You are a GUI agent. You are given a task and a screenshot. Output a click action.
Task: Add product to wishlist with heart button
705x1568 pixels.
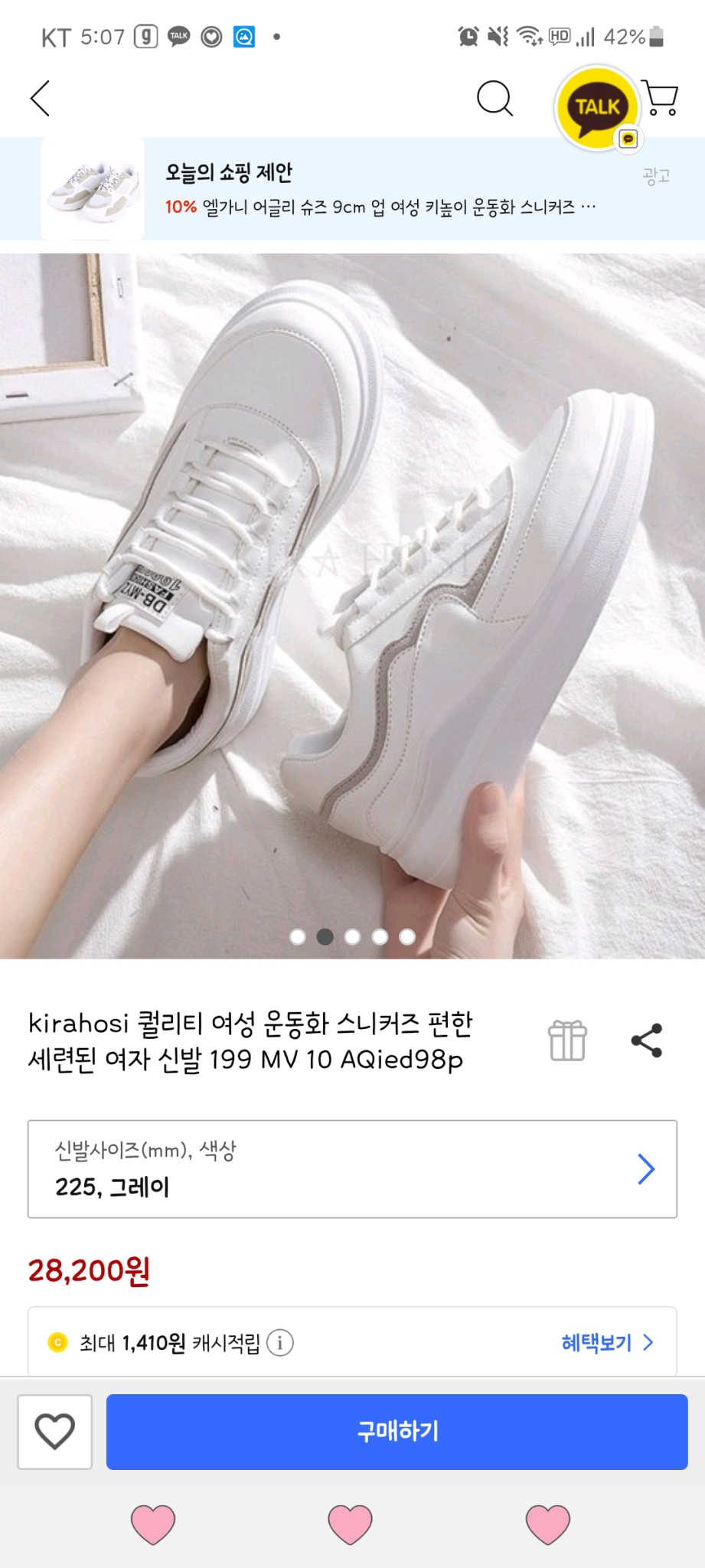point(54,1432)
